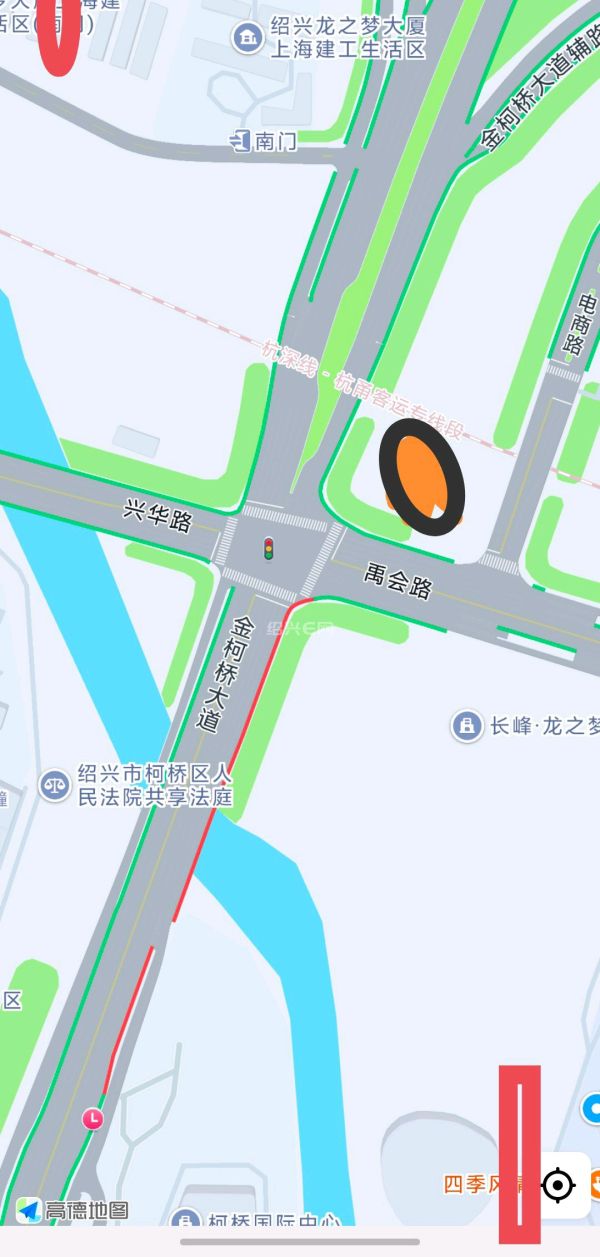Center the map on my location

click(558, 1186)
